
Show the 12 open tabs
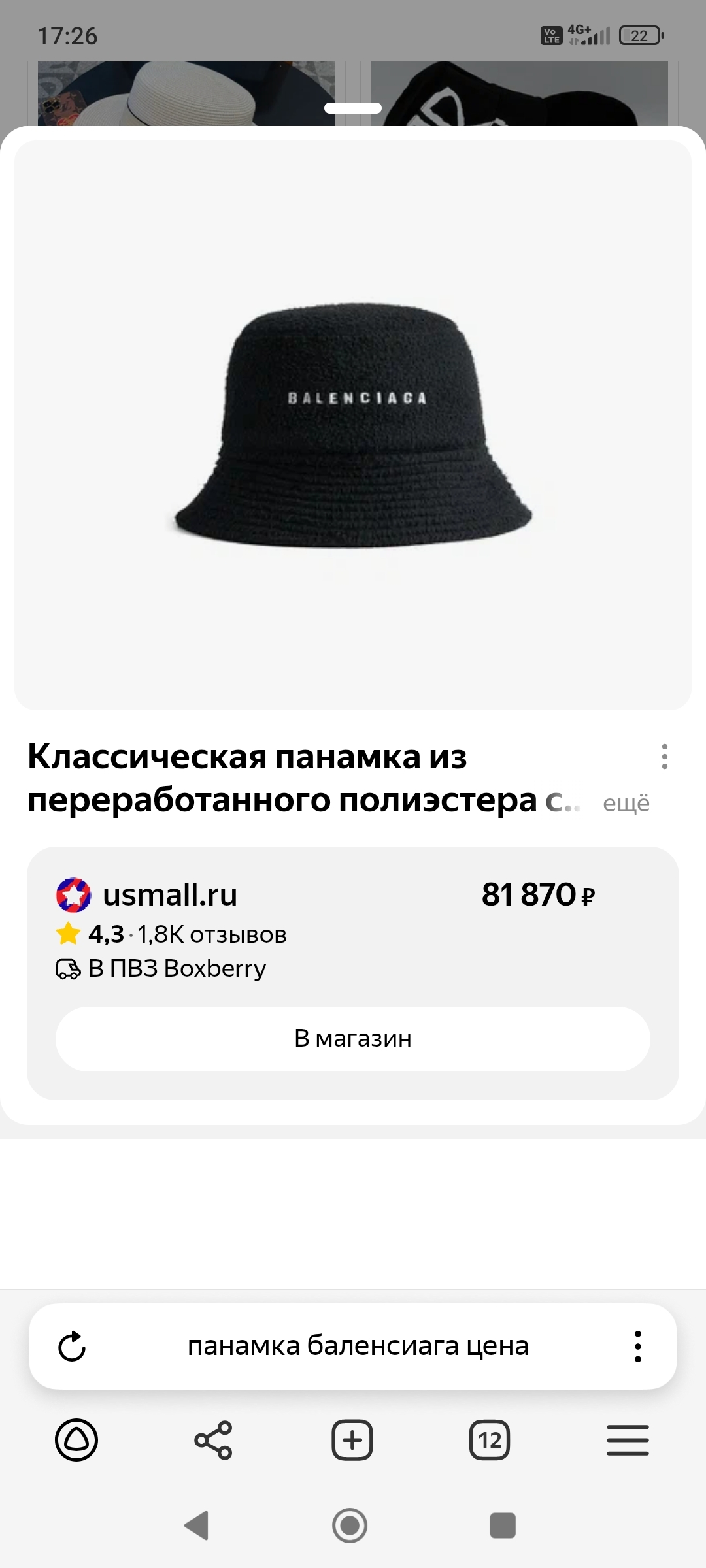[x=490, y=1440]
